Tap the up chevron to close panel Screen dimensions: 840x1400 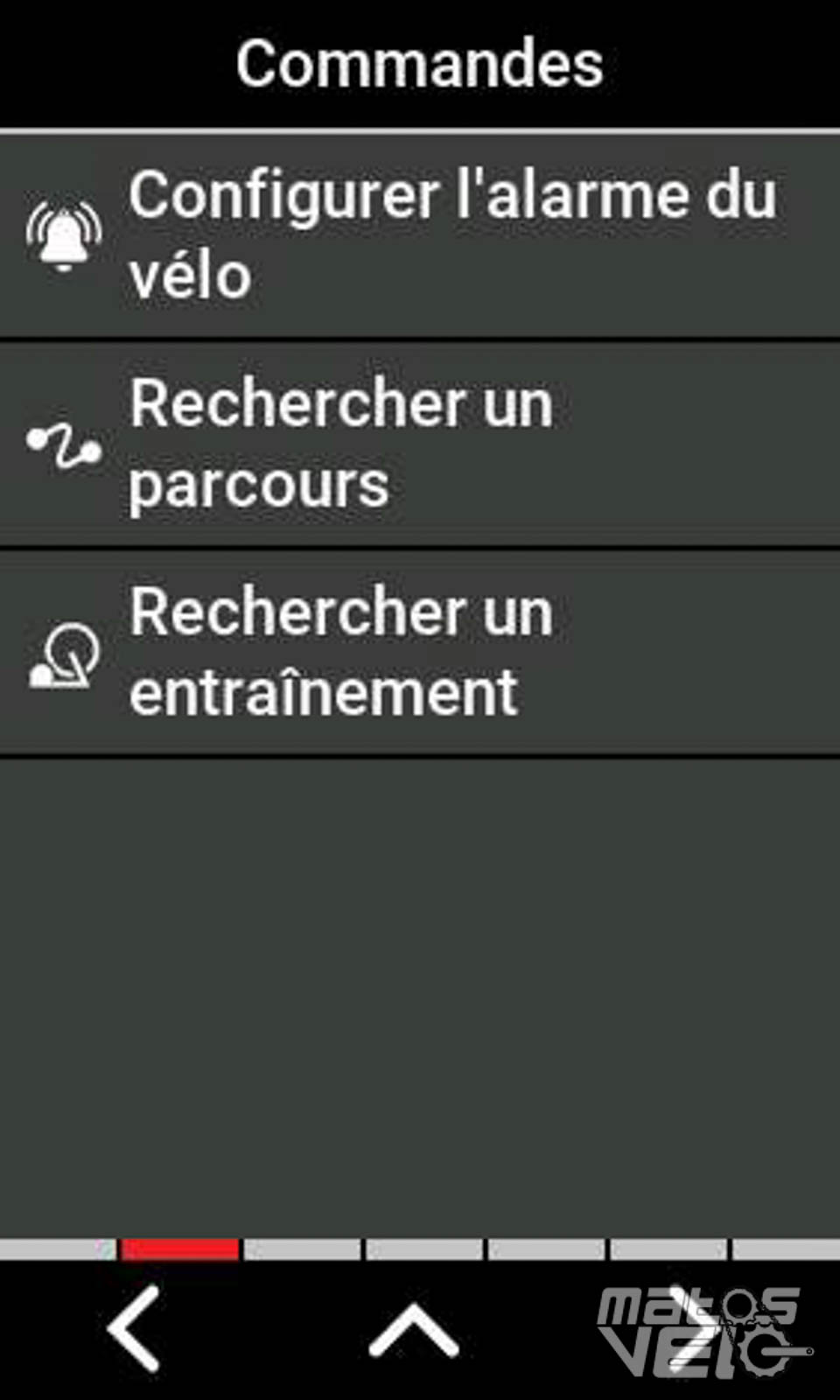click(x=414, y=1330)
